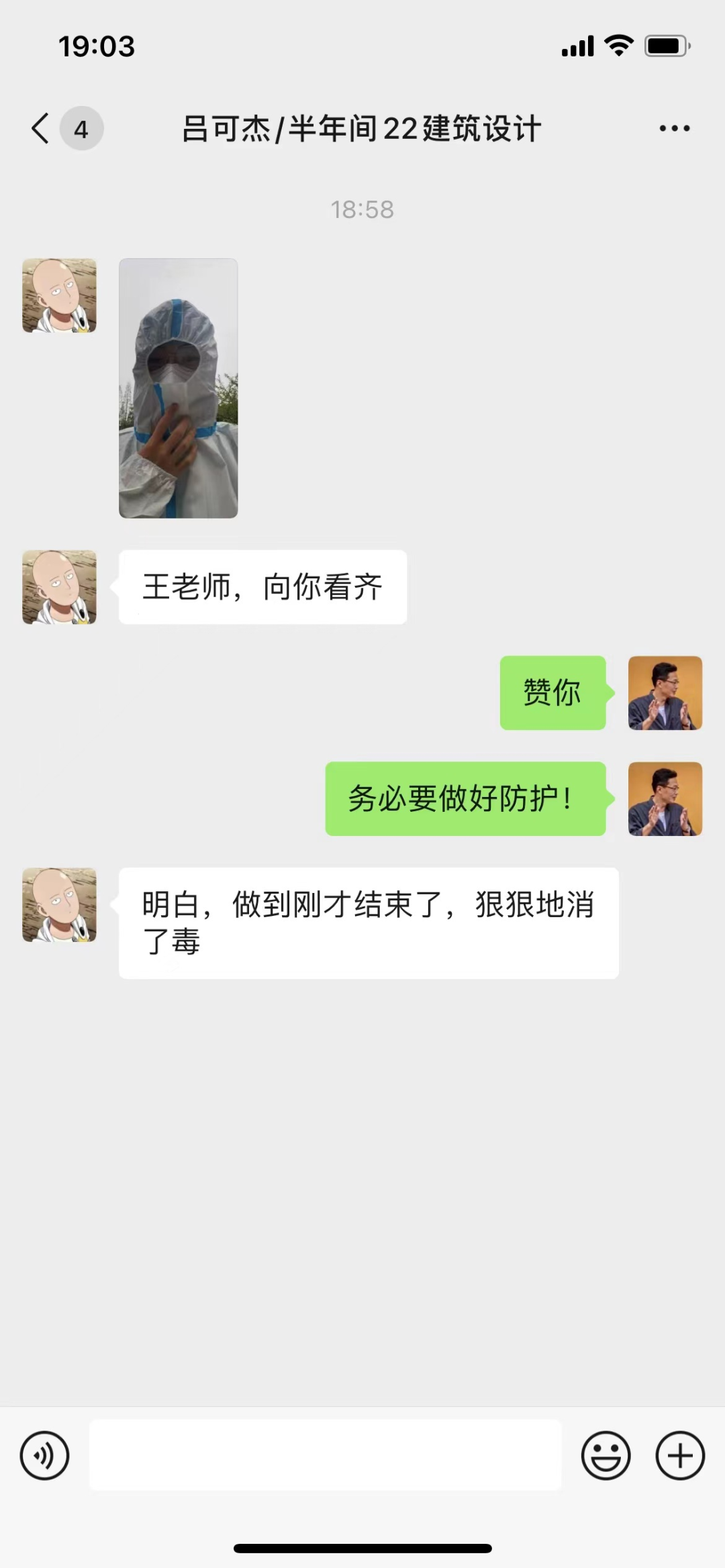
Task: Go back to the chat list
Action: pyautogui.click(x=42, y=128)
